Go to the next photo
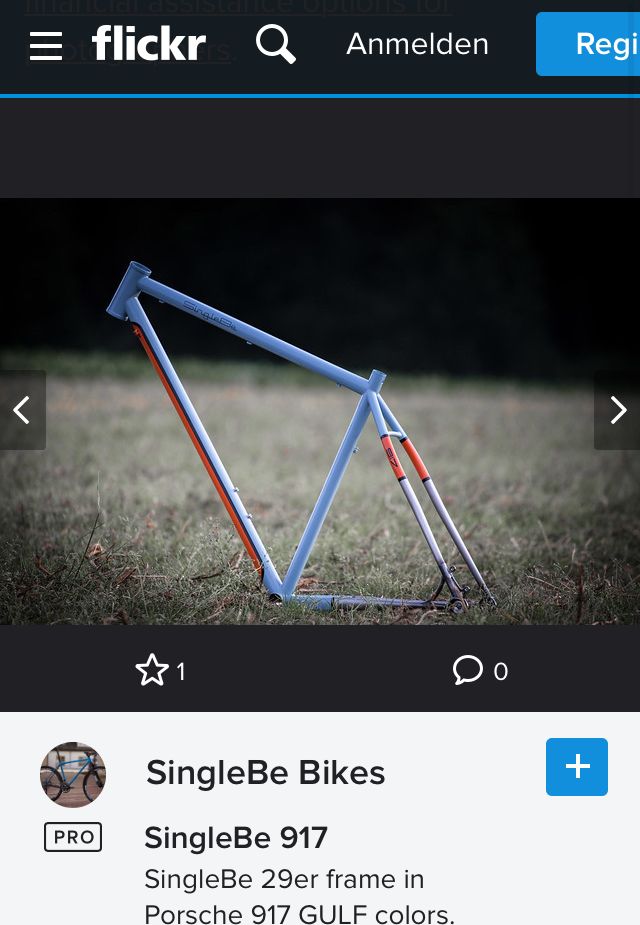The height and width of the screenshot is (925, 640). tap(617, 410)
